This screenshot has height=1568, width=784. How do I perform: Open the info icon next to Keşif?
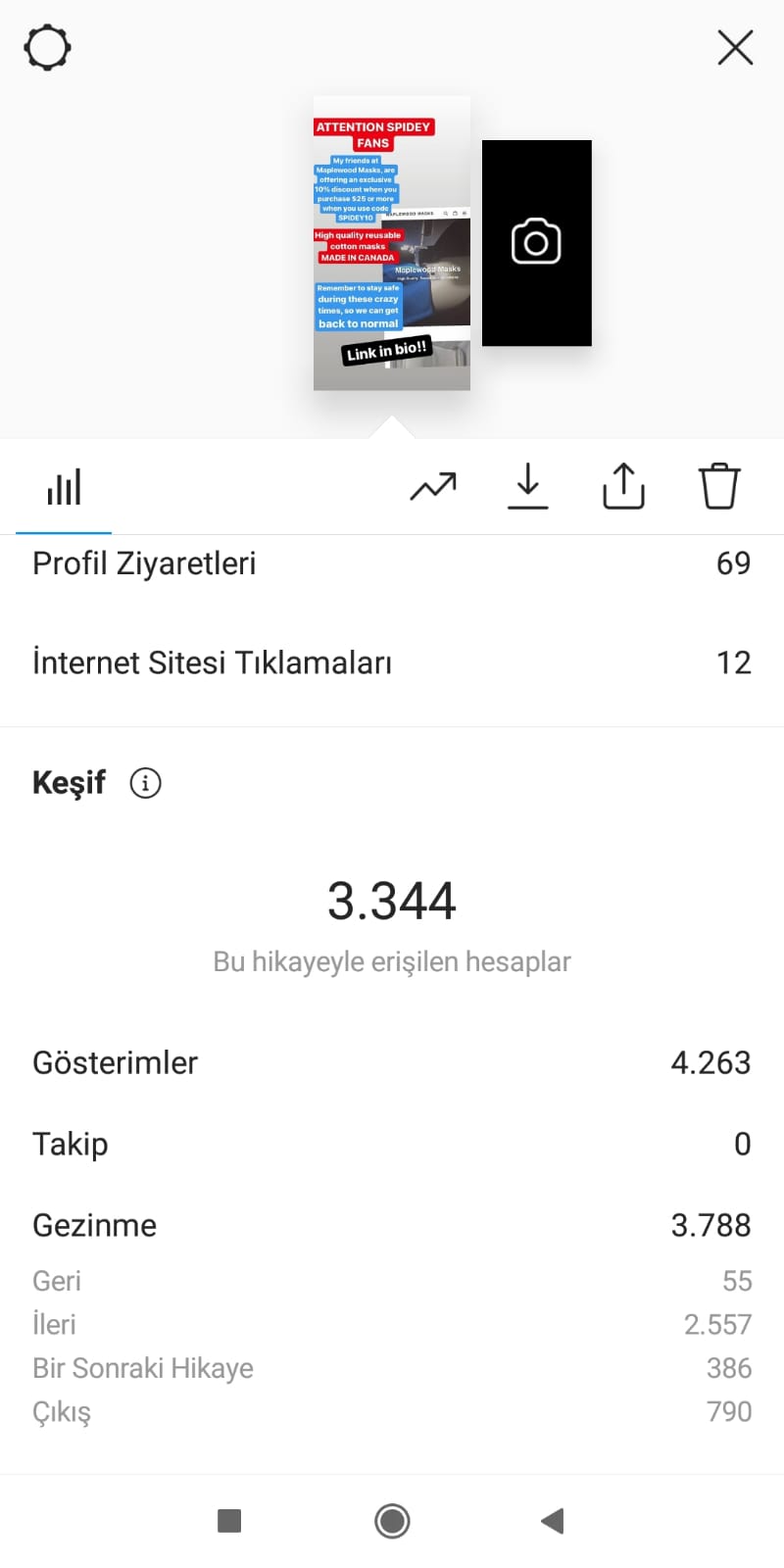pos(145,783)
